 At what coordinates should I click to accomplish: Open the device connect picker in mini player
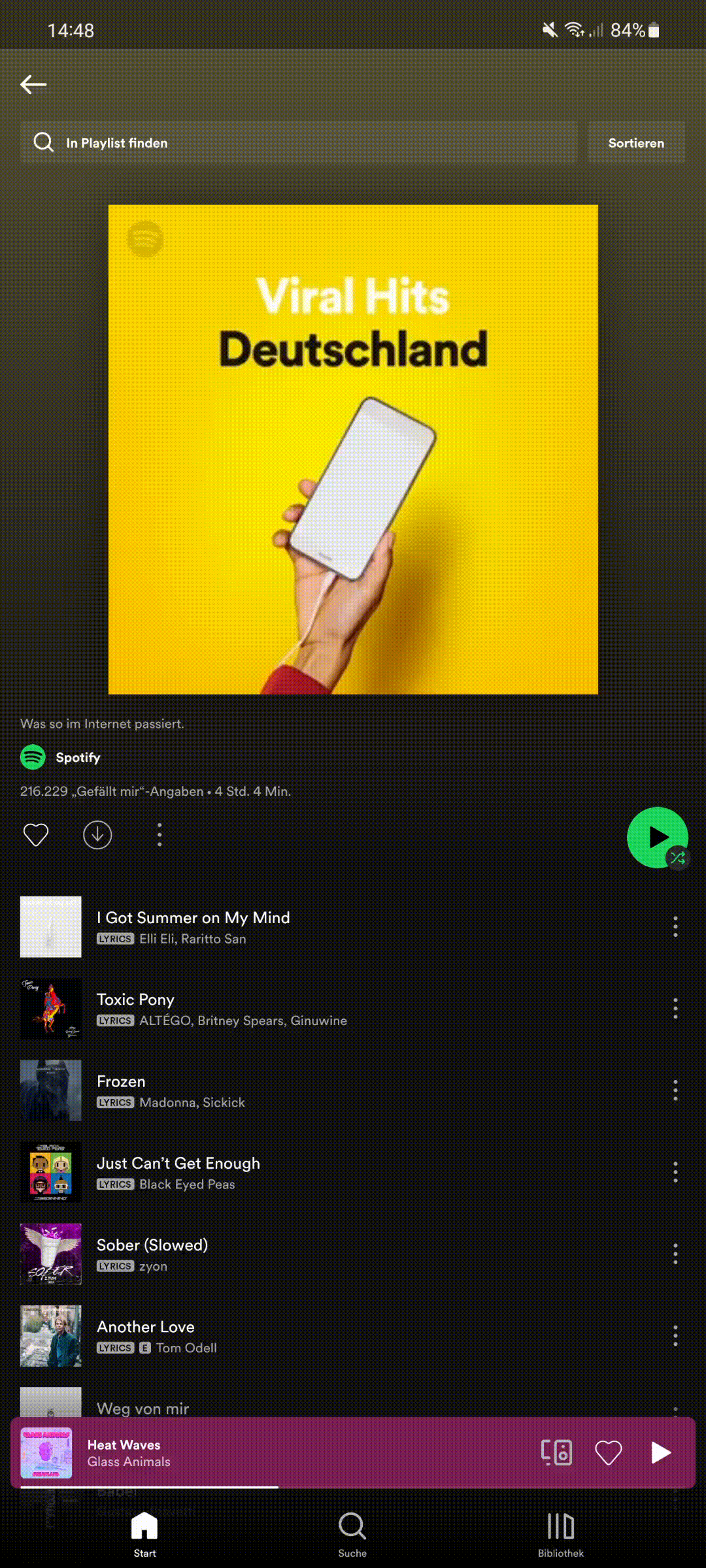click(556, 1453)
